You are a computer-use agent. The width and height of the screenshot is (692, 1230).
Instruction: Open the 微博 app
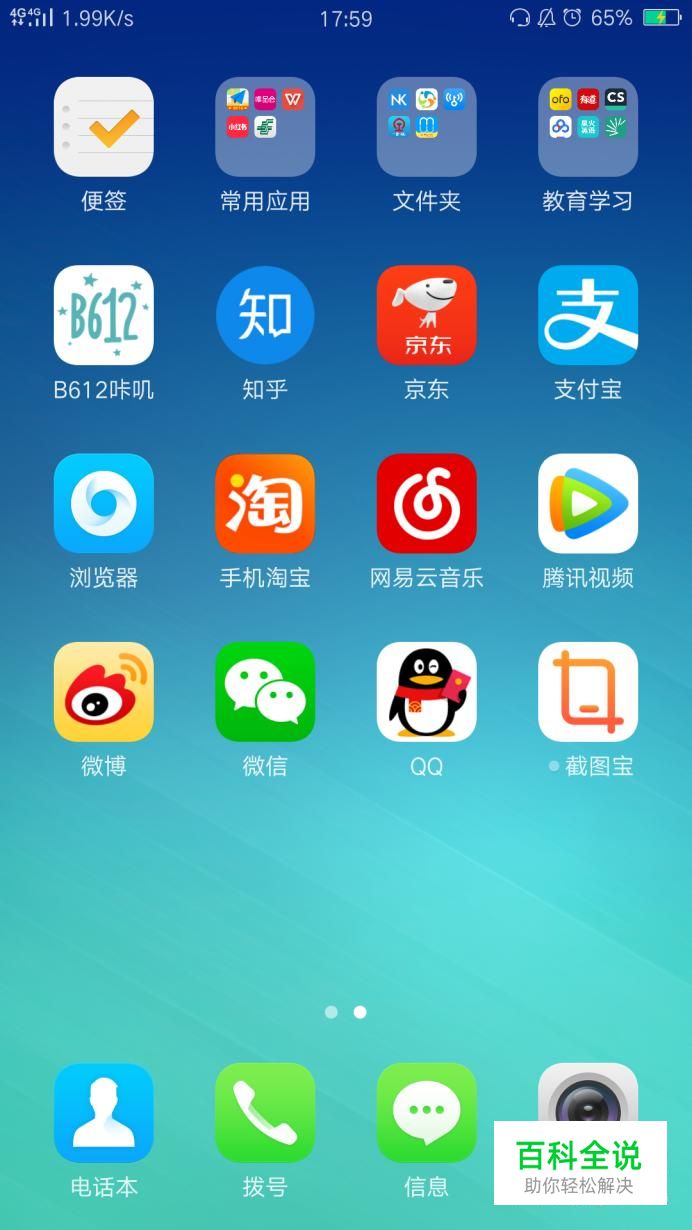(x=103, y=691)
